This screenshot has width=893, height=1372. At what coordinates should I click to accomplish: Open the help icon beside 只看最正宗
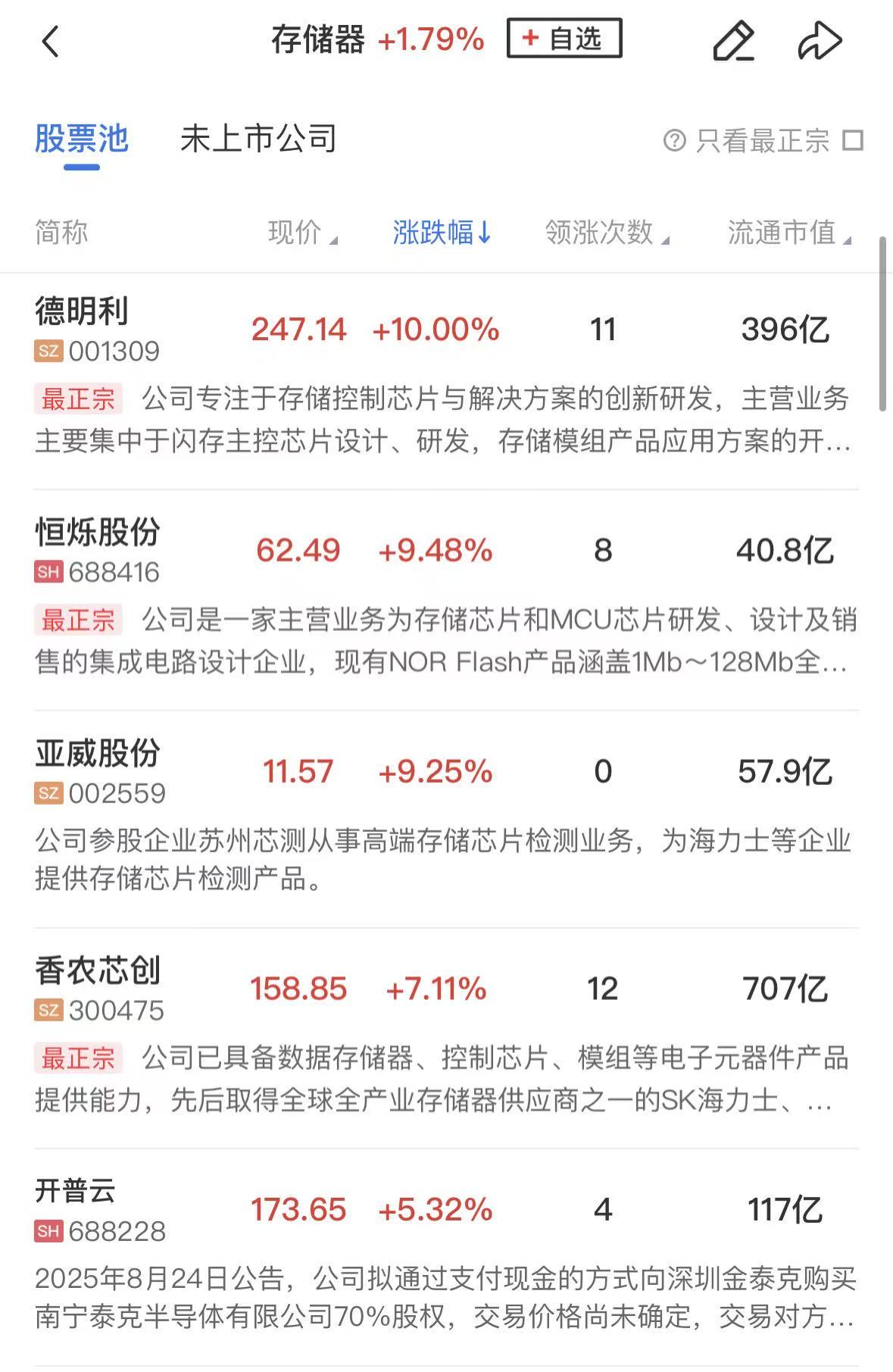pos(674,141)
